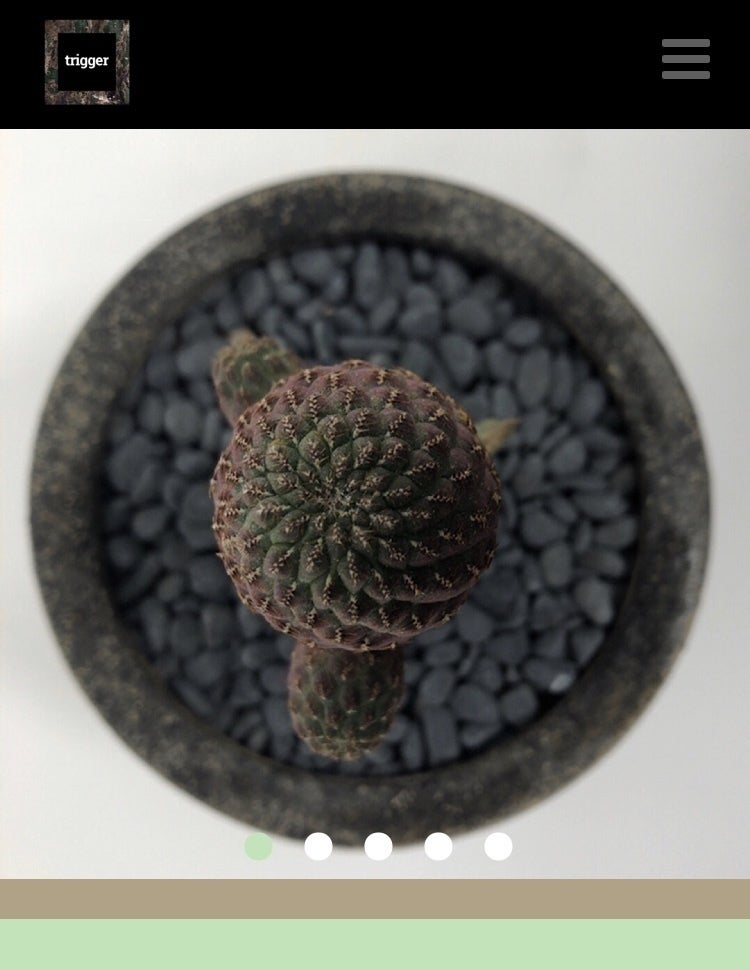Image resolution: width=750 pixels, height=970 pixels.
Task: Go to the second carousel slide
Action: [318, 846]
